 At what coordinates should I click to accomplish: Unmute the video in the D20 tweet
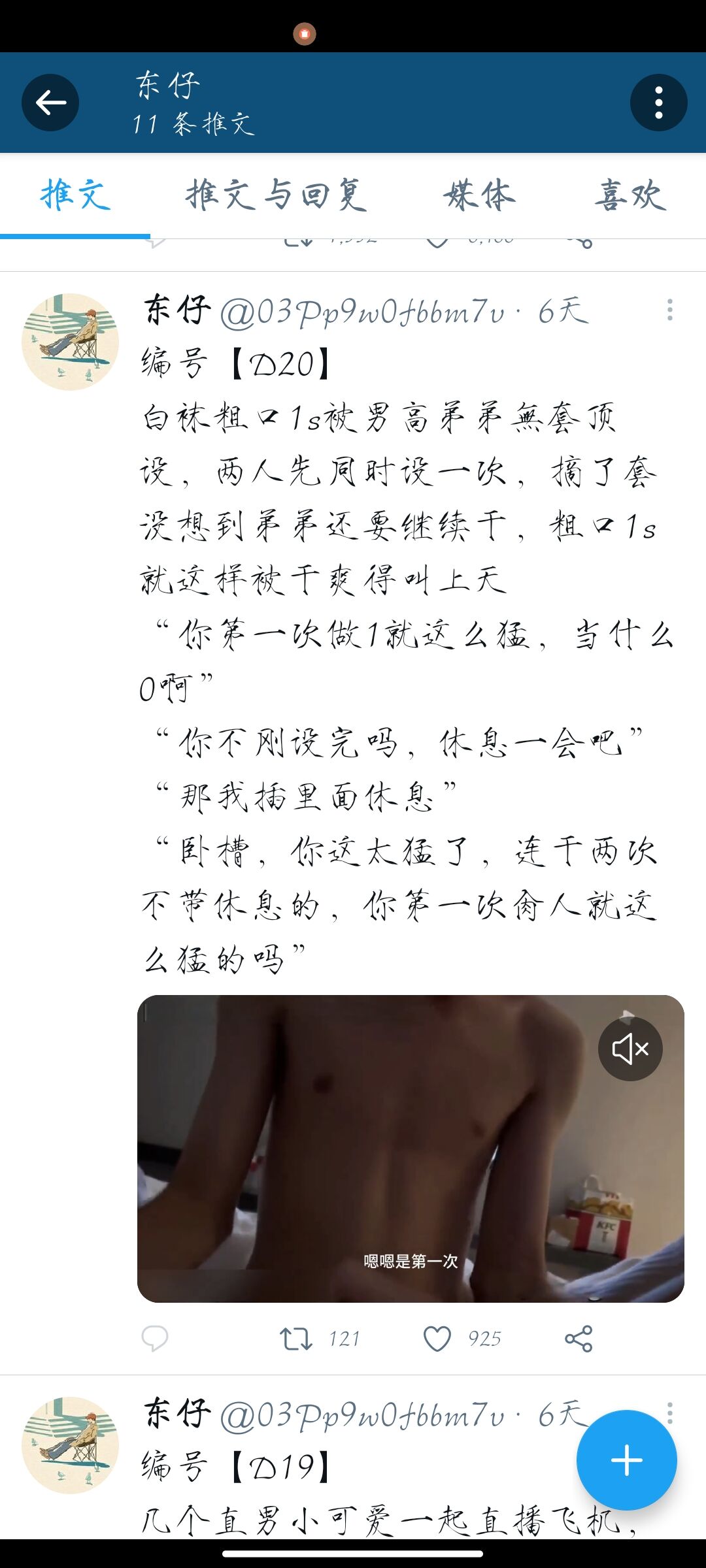tap(630, 1049)
